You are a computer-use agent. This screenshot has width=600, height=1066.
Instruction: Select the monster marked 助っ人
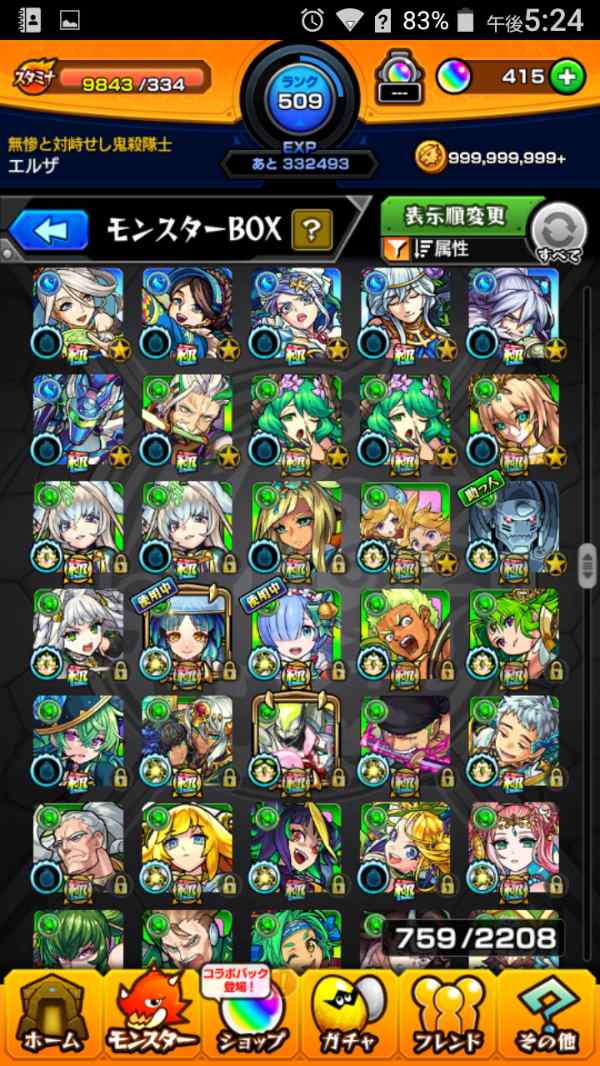pyautogui.click(x=514, y=527)
